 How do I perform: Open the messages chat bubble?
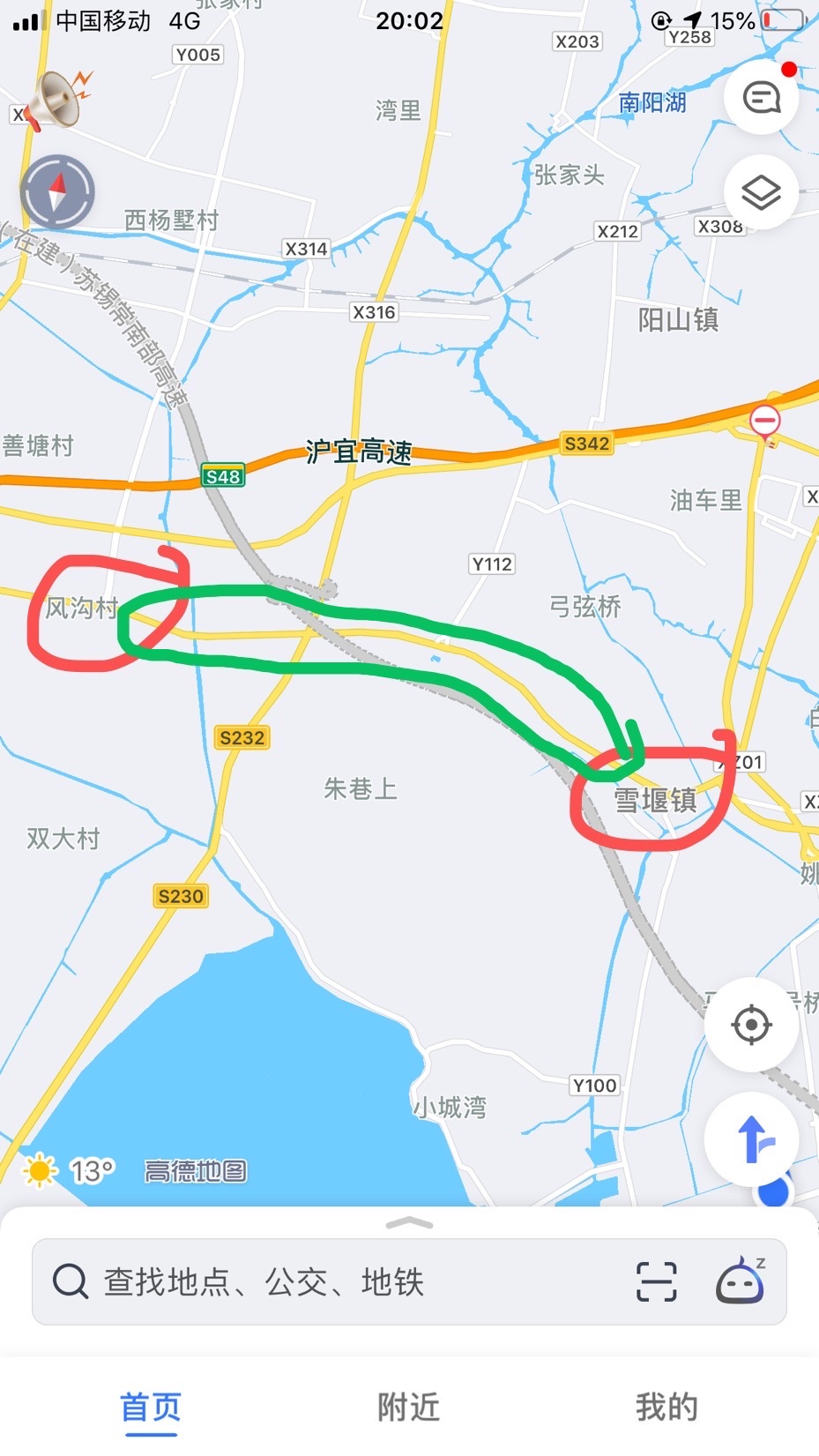[x=761, y=97]
